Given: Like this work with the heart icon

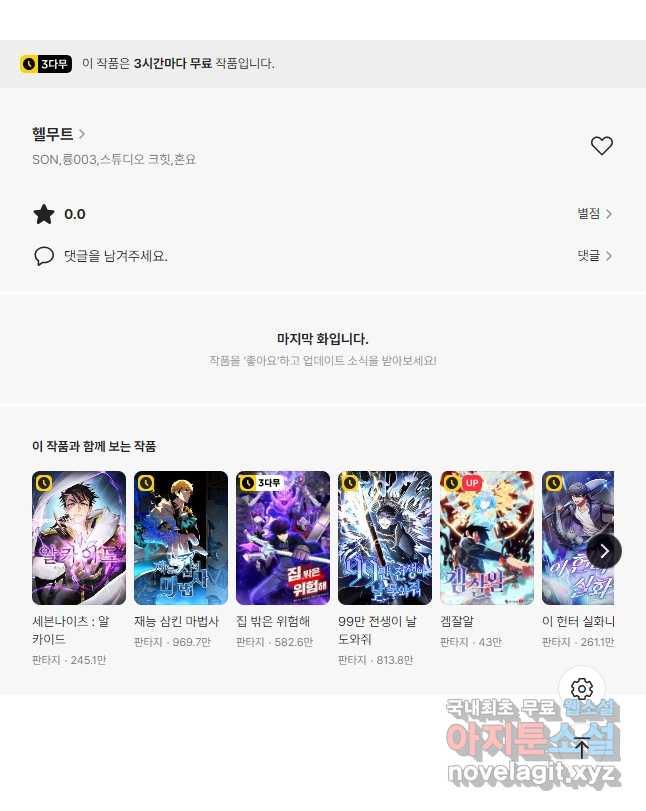Looking at the screenshot, I should pyautogui.click(x=601, y=146).
